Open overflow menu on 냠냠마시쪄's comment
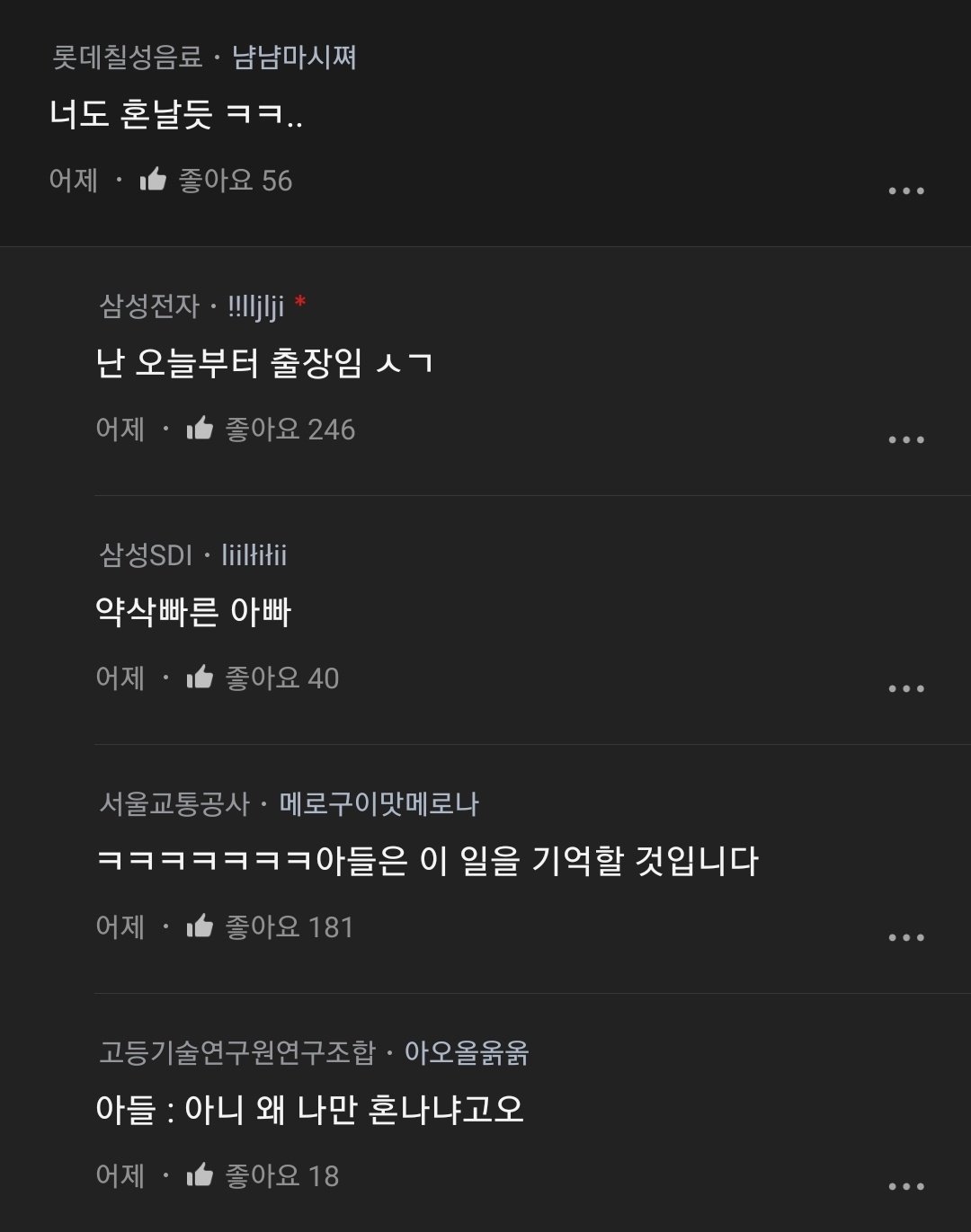This screenshot has width=971, height=1232. (905, 191)
